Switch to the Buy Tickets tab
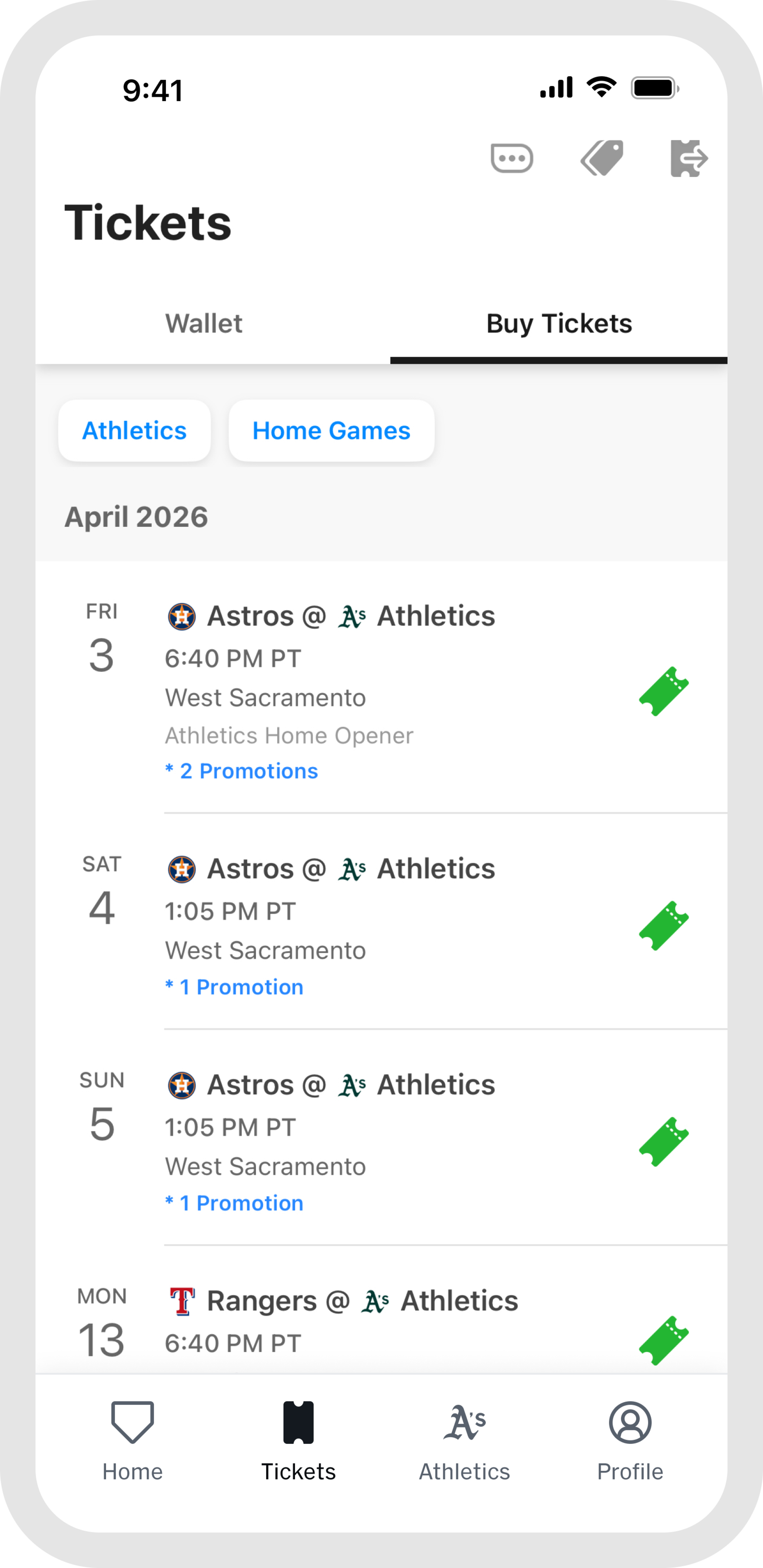 (x=558, y=323)
